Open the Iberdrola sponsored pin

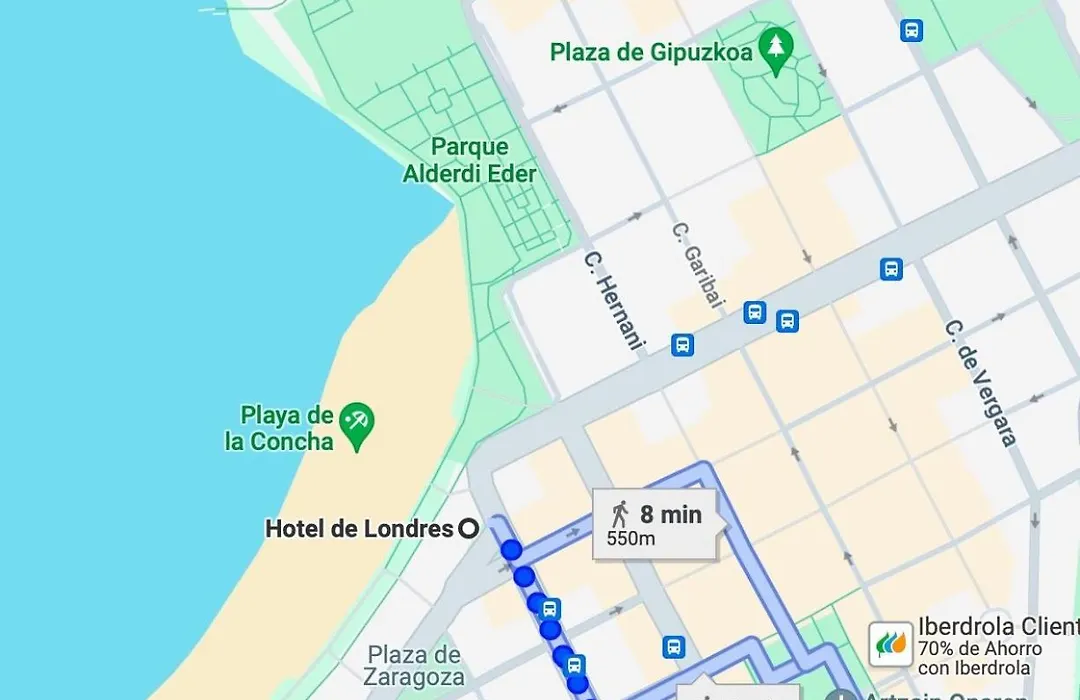889,644
